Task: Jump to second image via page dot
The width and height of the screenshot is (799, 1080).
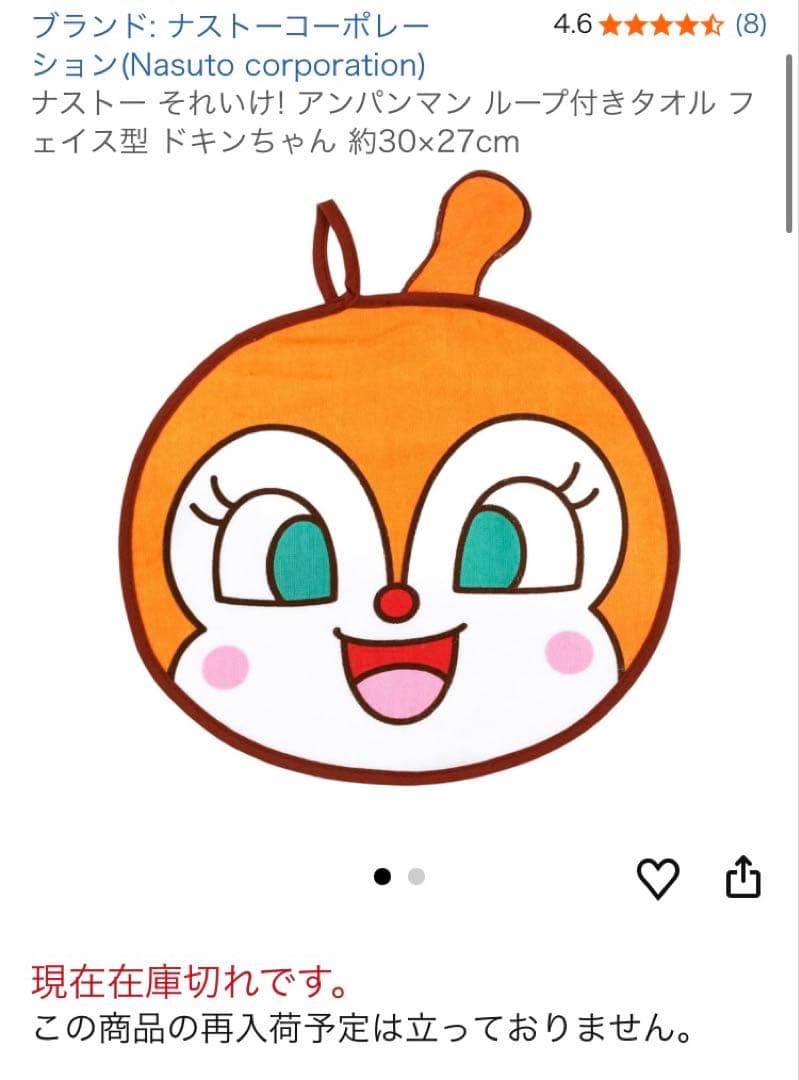Action: pyautogui.click(x=416, y=877)
